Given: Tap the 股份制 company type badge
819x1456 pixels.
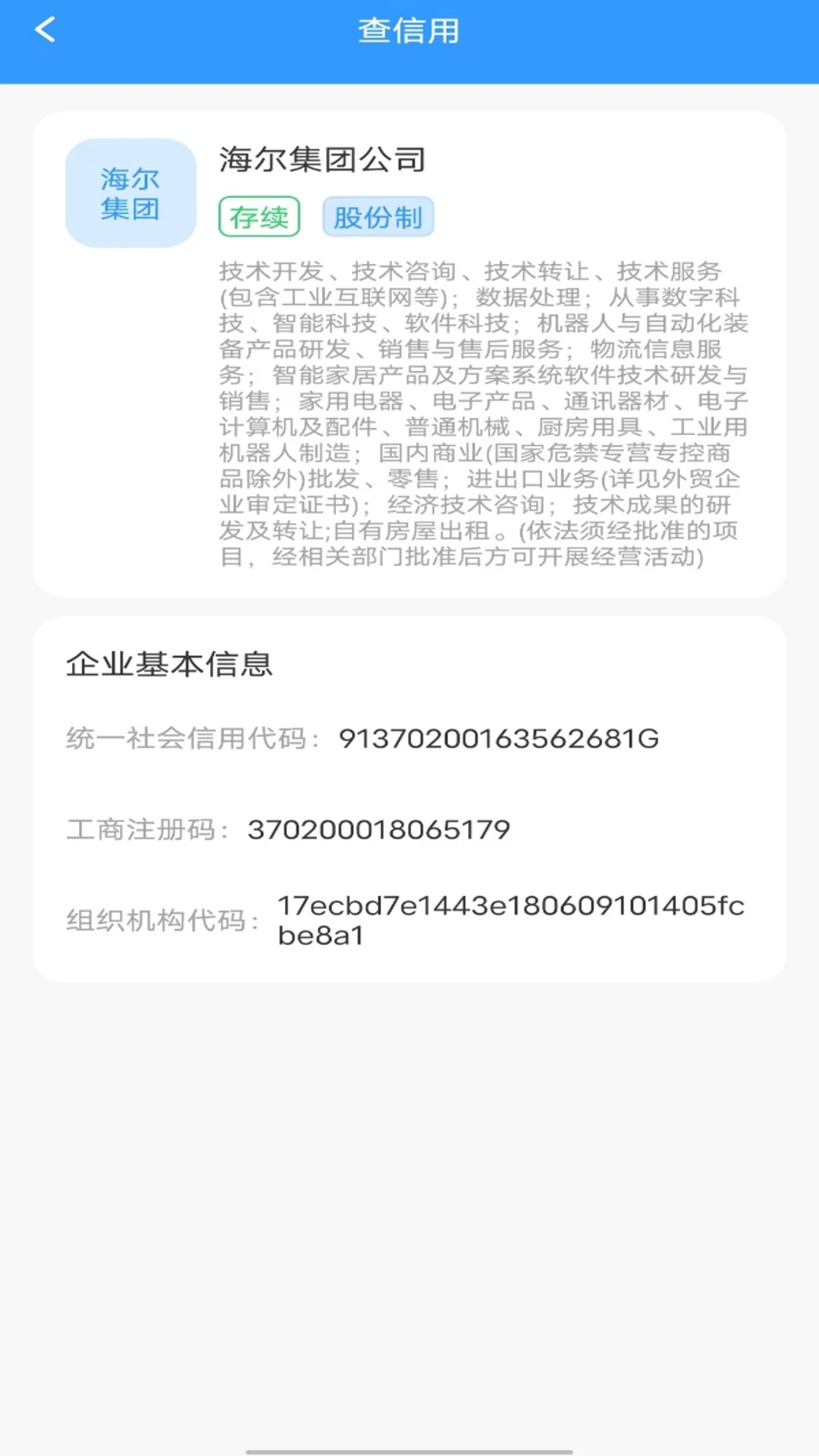Looking at the screenshot, I should (379, 216).
